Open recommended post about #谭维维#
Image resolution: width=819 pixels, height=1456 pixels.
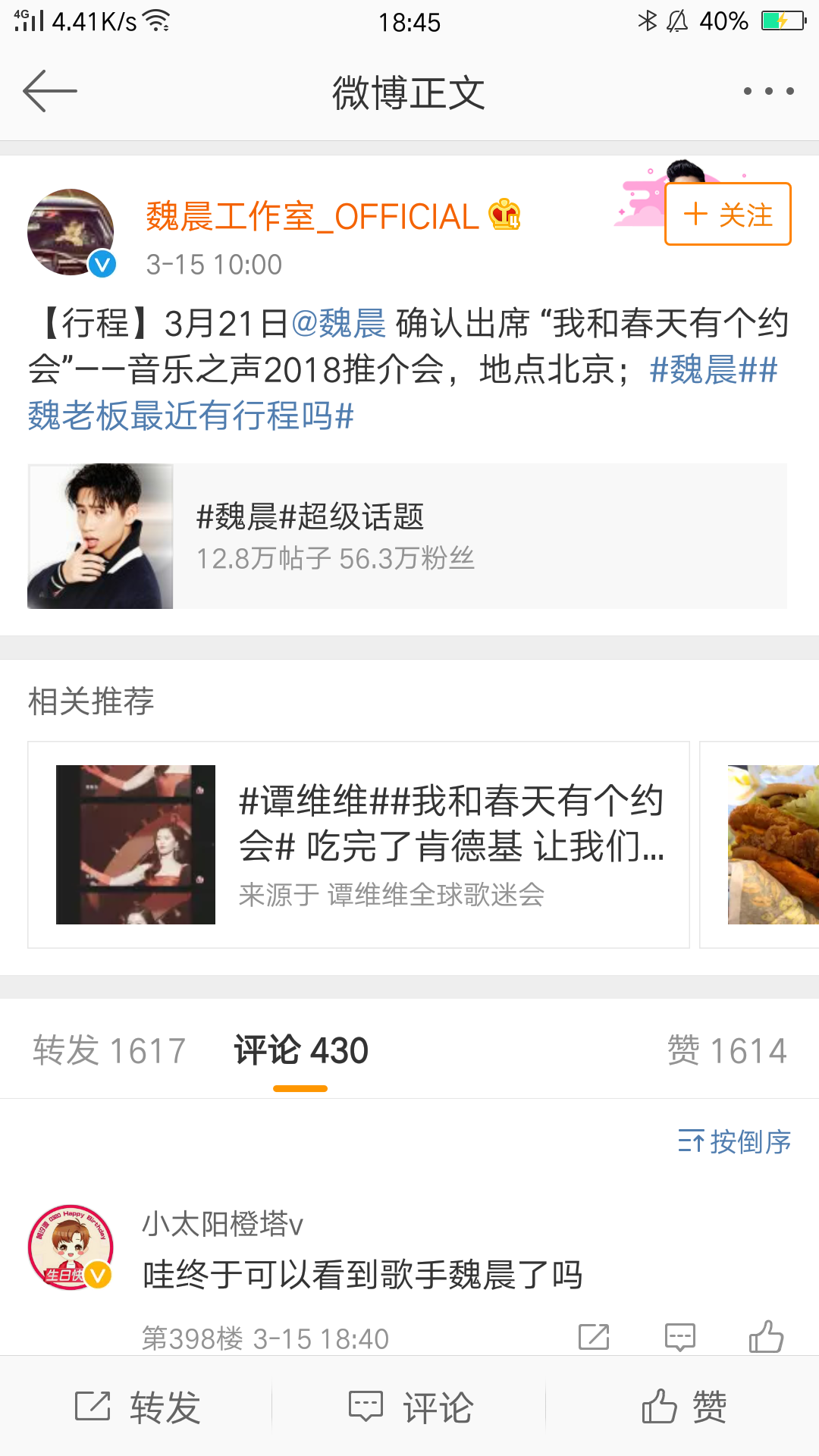click(x=359, y=845)
